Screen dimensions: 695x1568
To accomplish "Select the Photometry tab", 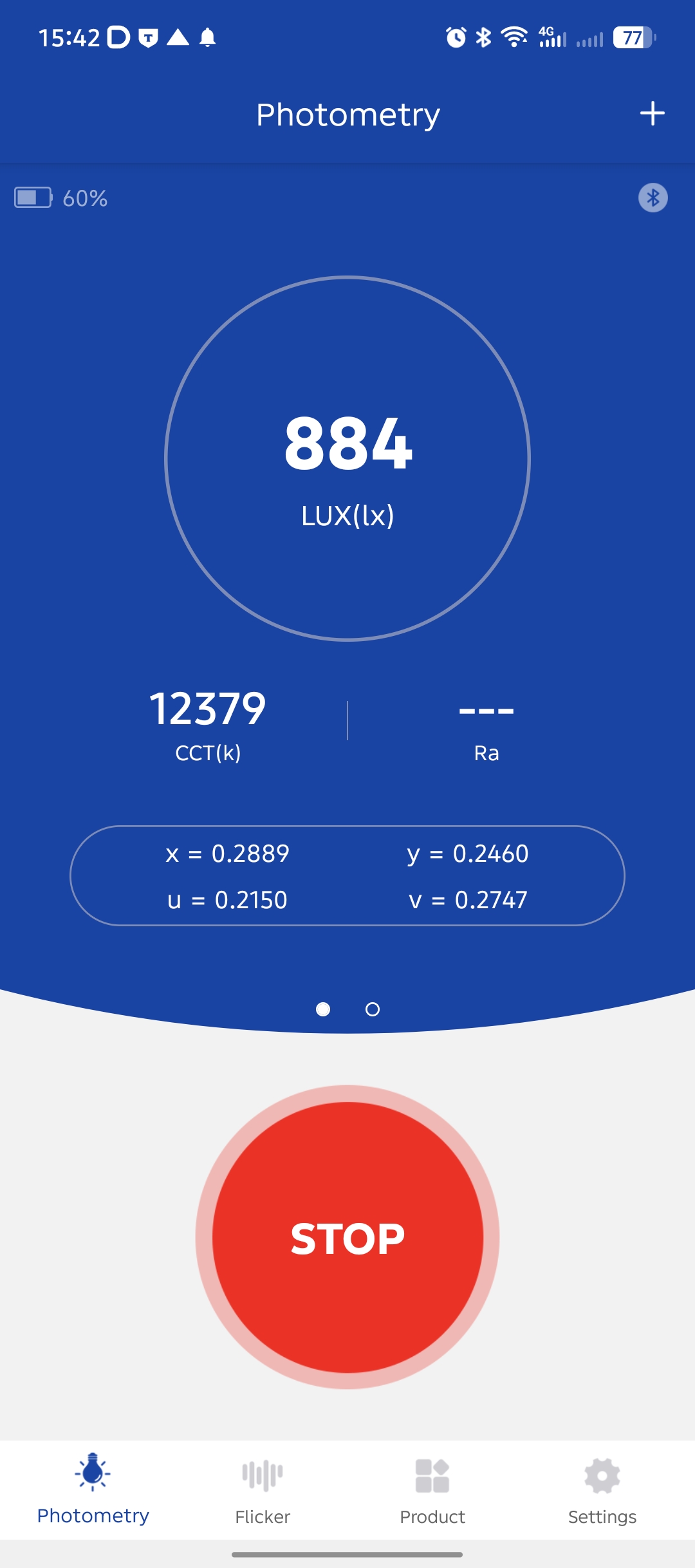I will click(93, 1489).
